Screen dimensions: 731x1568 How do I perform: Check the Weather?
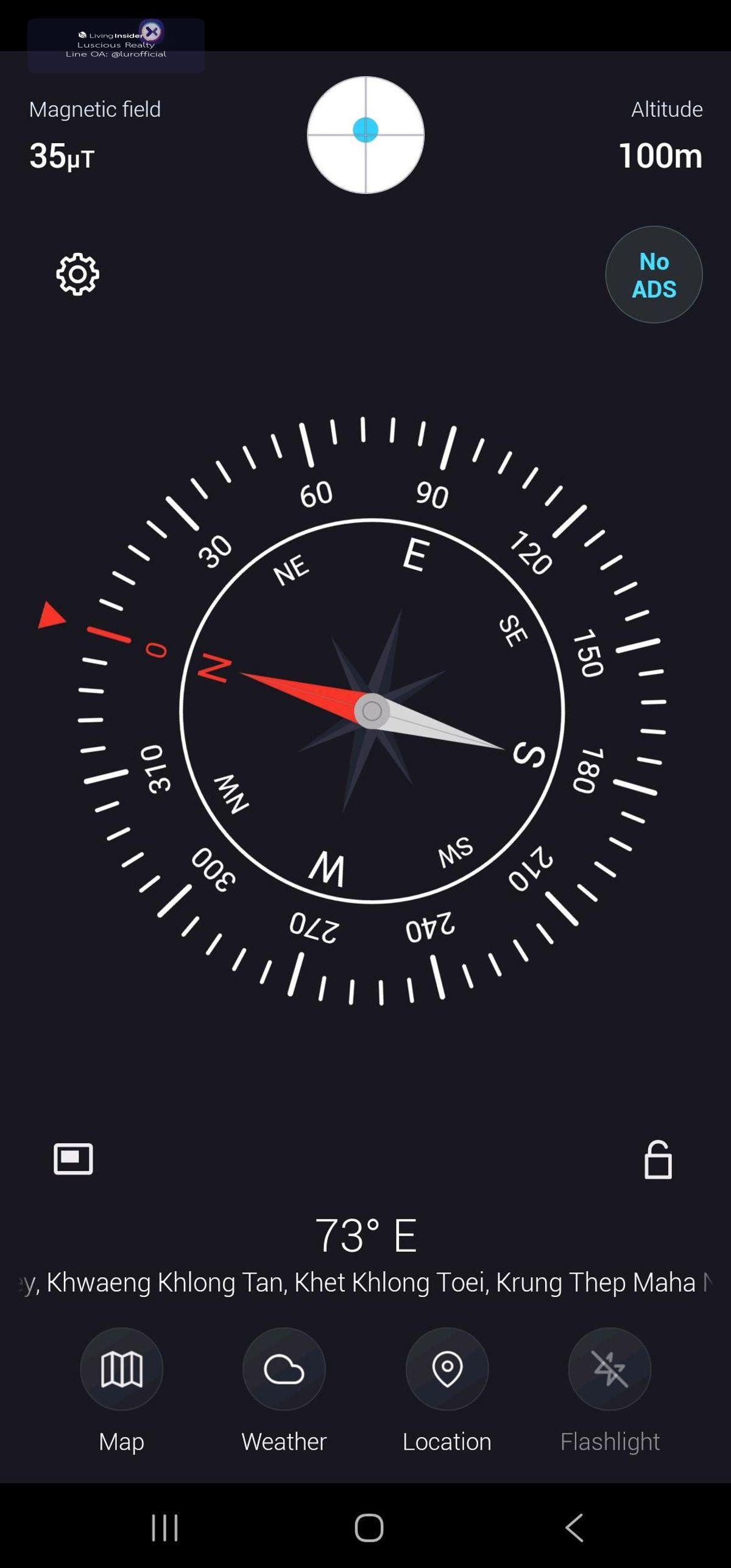click(284, 1369)
